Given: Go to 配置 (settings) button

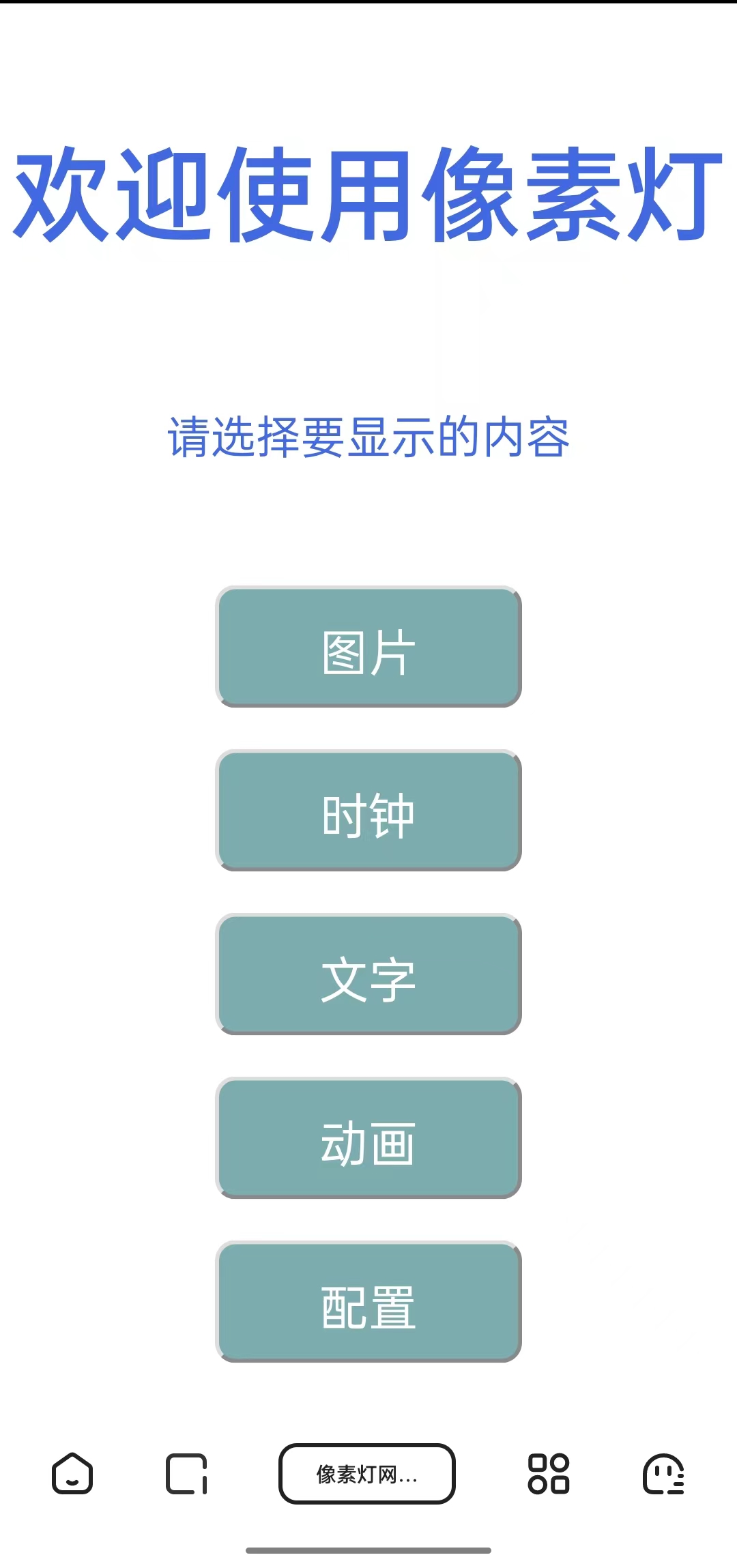Looking at the screenshot, I should click(x=369, y=1302).
